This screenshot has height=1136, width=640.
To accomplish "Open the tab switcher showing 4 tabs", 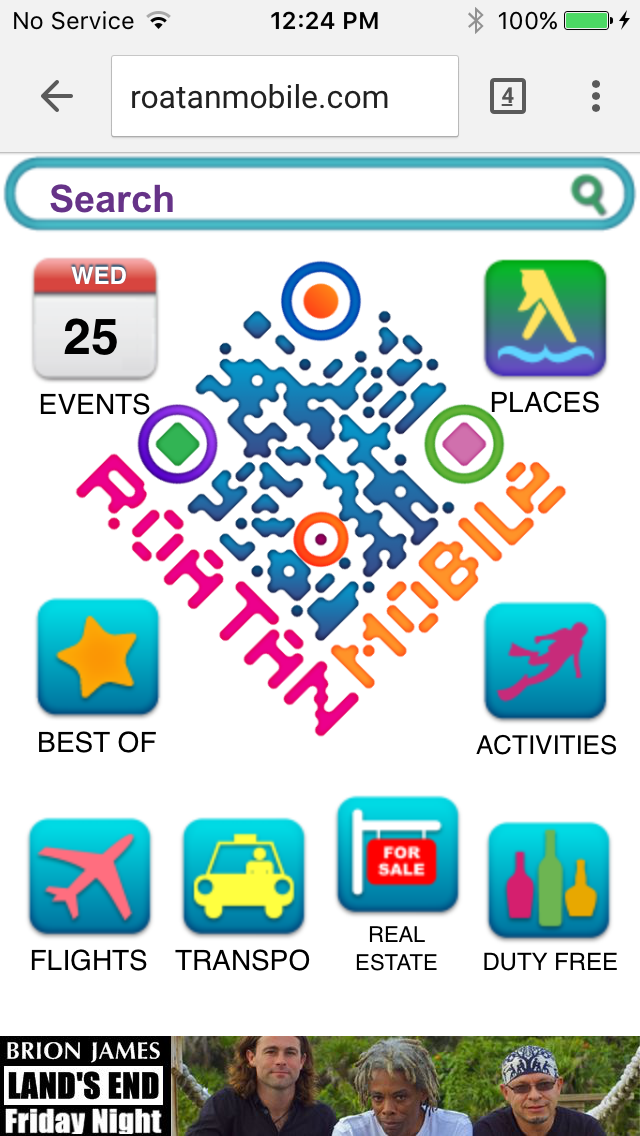I will pos(507,97).
